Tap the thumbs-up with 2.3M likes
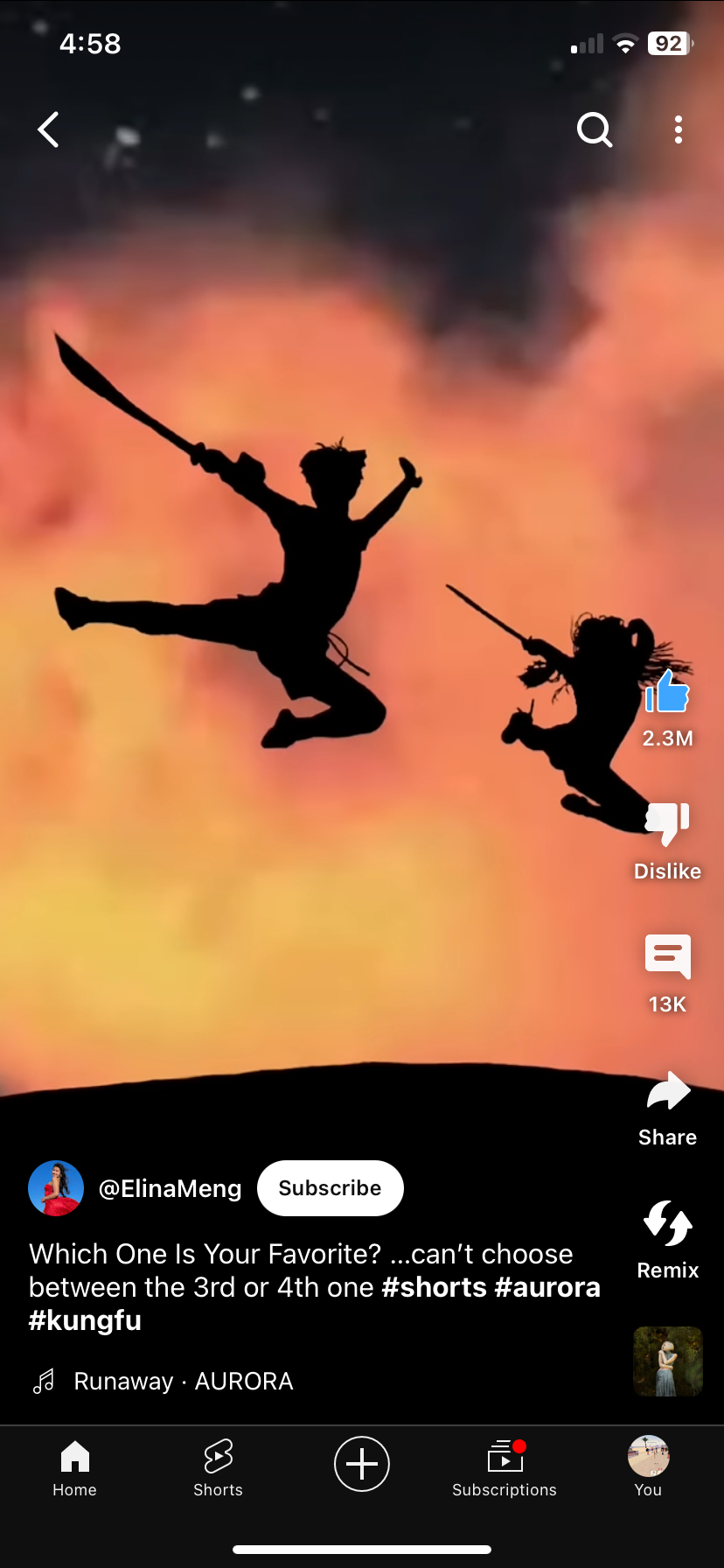This screenshot has height=1568, width=724. pos(667,693)
